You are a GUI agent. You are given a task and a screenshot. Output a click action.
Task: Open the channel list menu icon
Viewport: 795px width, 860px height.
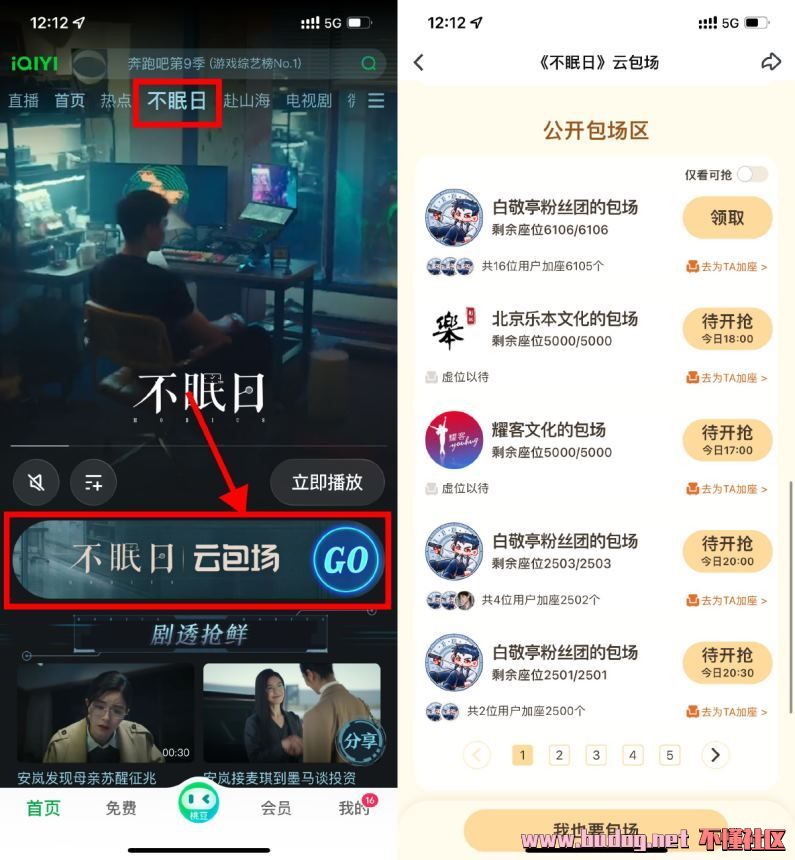click(x=376, y=101)
